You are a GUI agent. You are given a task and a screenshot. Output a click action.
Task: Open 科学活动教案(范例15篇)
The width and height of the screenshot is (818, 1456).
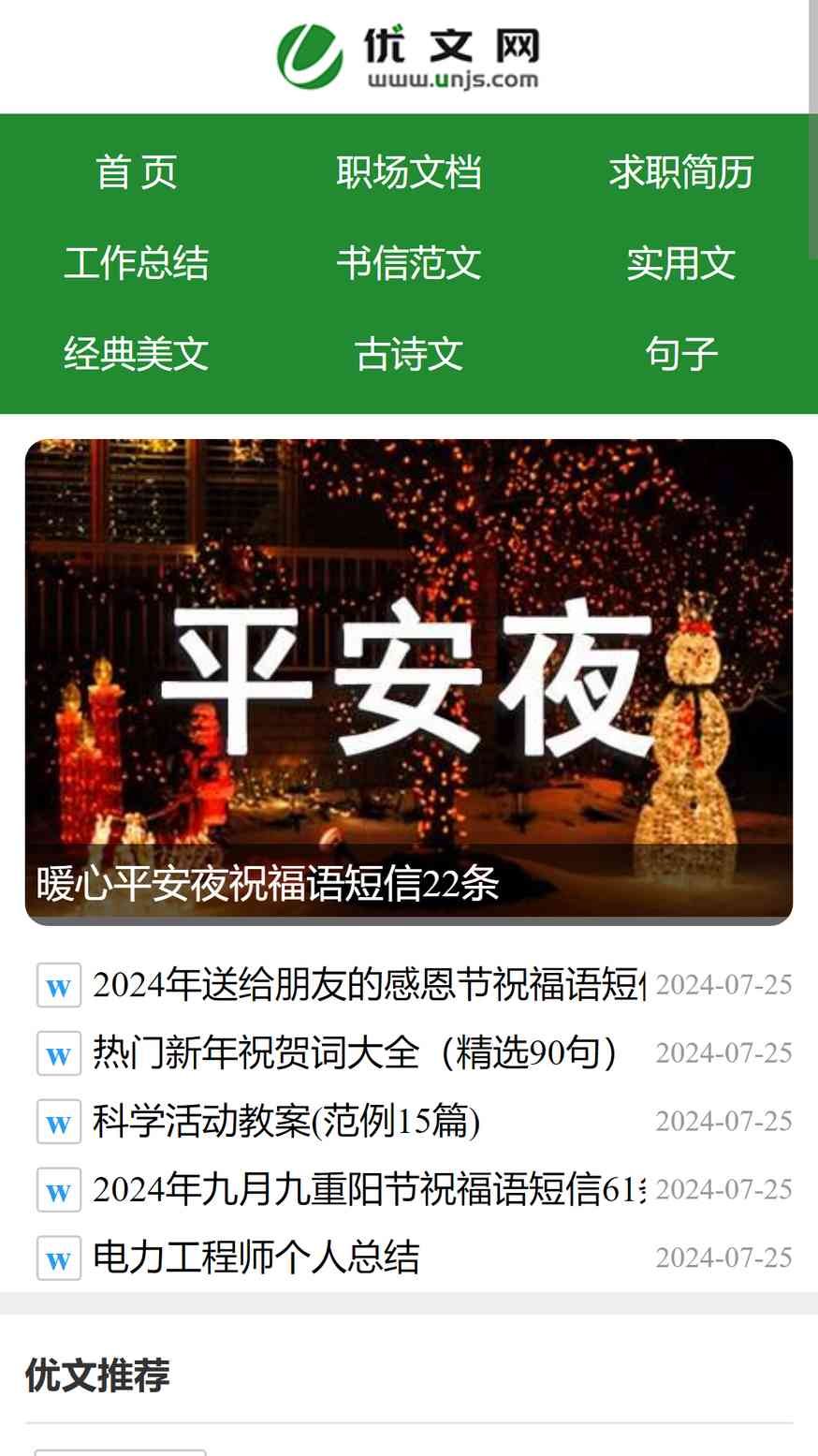(x=286, y=1122)
